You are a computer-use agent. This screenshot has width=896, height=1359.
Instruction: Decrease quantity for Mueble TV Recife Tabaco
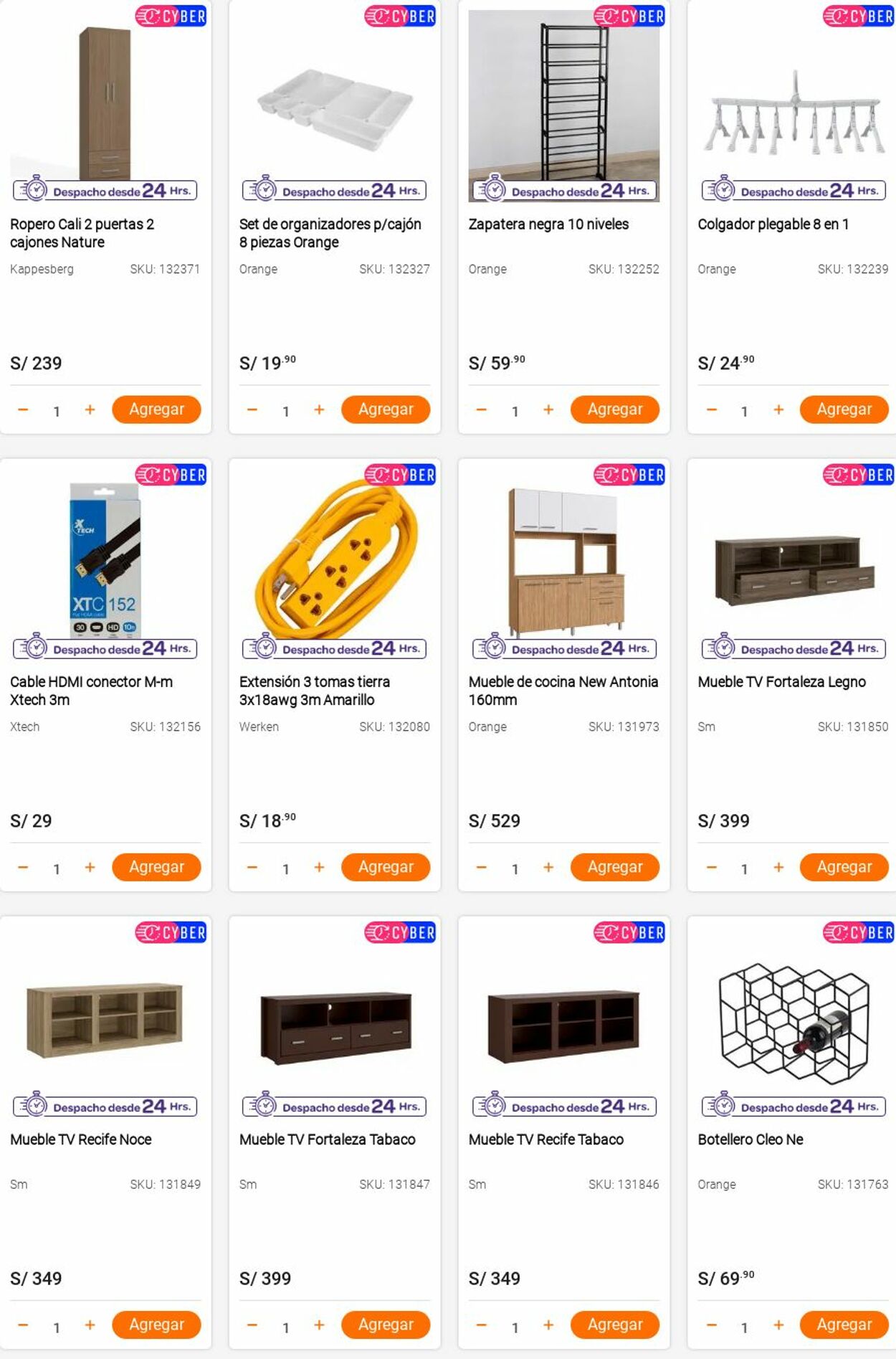coord(482,1325)
